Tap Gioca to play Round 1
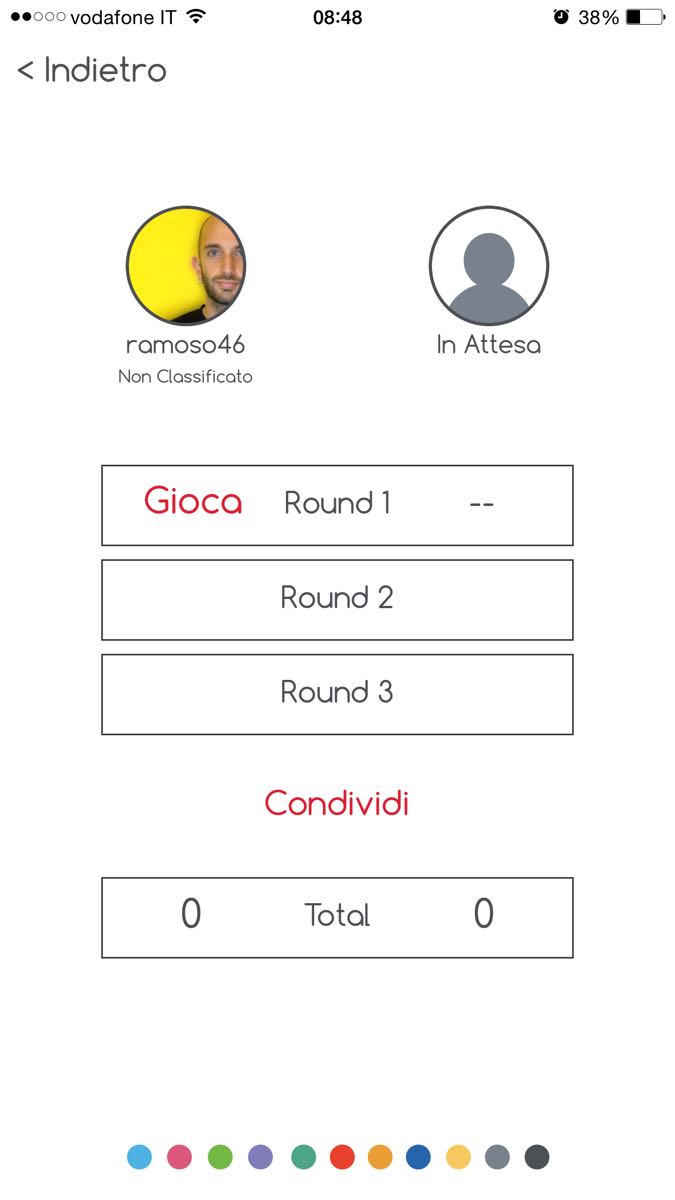Screen dimensions: 675x1200 pyautogui.click(x=193, y=501)
